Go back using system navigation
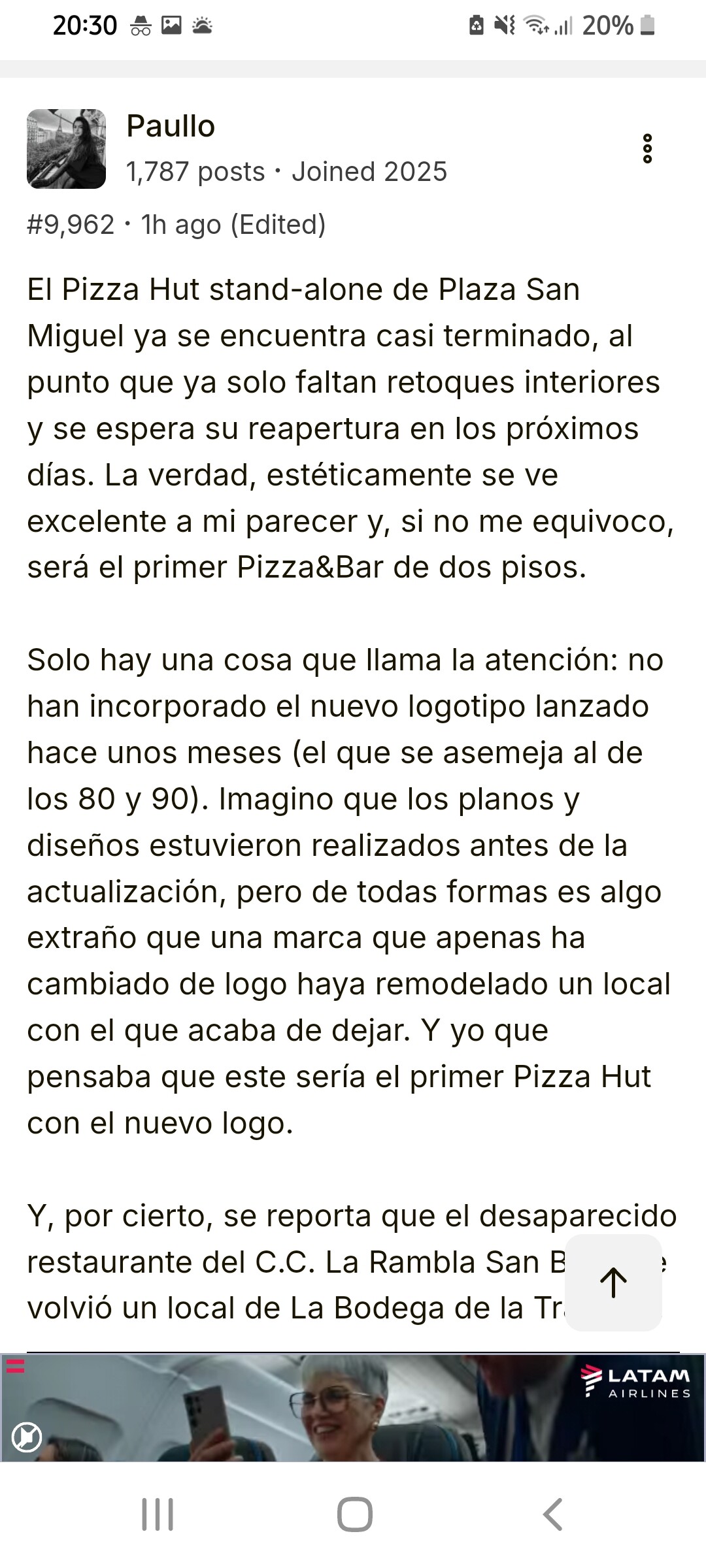Viewport: 706px width, 1568px height. click(552, 1514)
